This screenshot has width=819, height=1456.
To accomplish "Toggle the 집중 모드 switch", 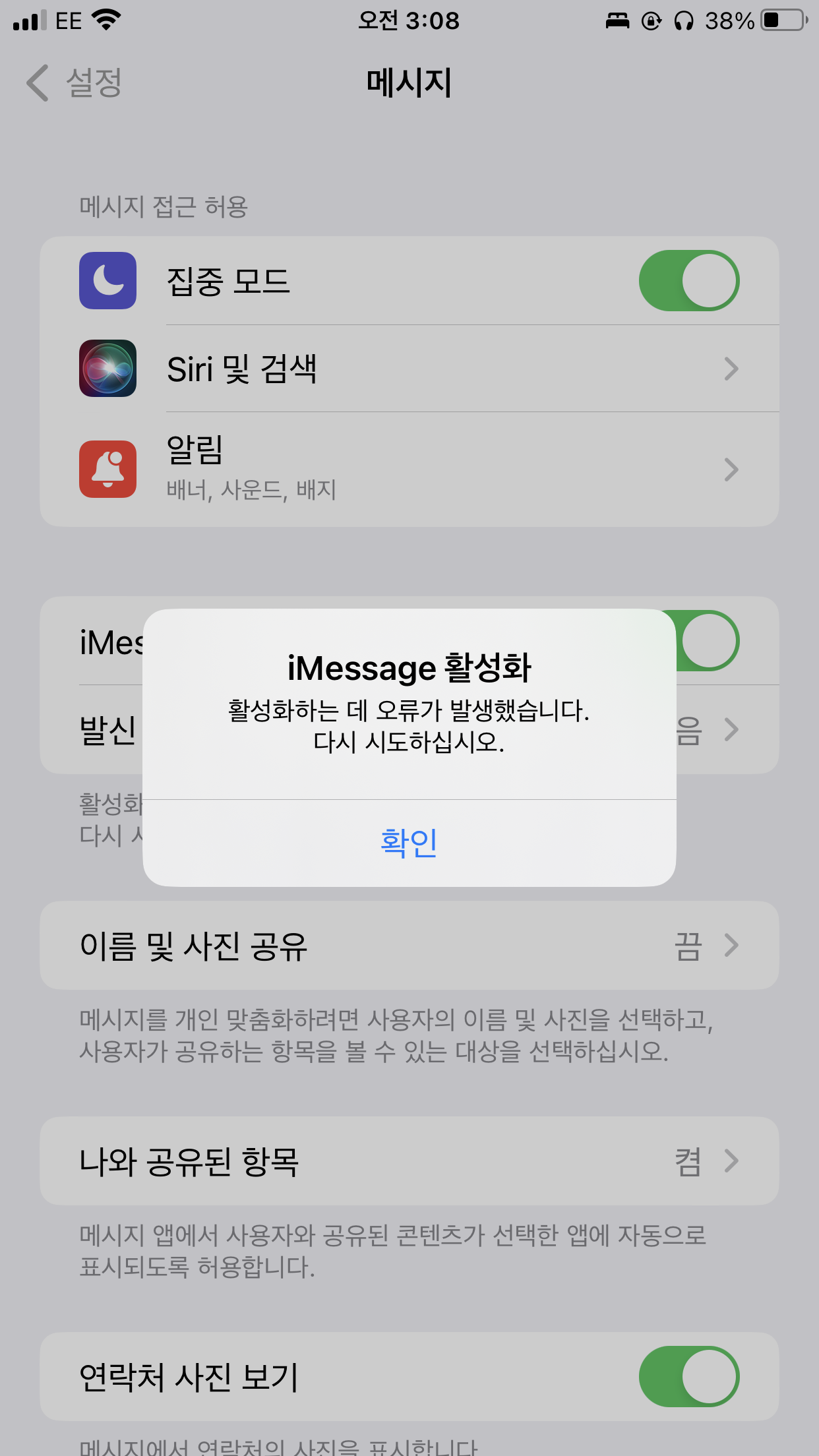I will [x=688, y=281].
